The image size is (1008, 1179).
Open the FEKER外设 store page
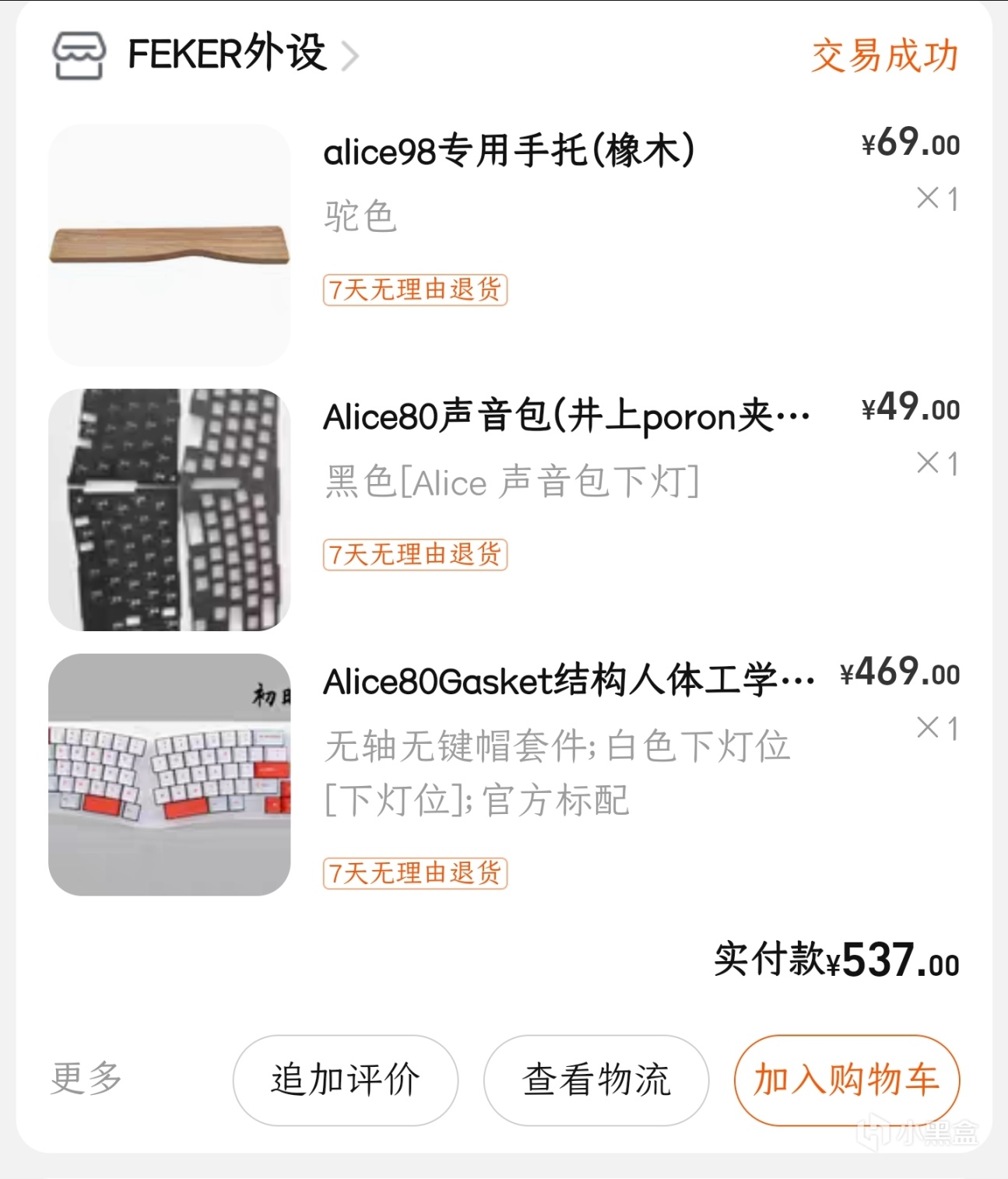point(226,54)
